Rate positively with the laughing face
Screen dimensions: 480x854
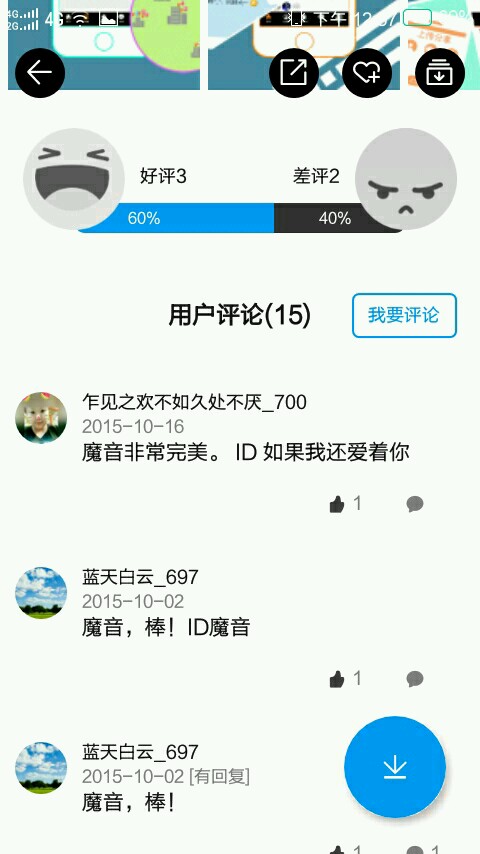[74, 179]
